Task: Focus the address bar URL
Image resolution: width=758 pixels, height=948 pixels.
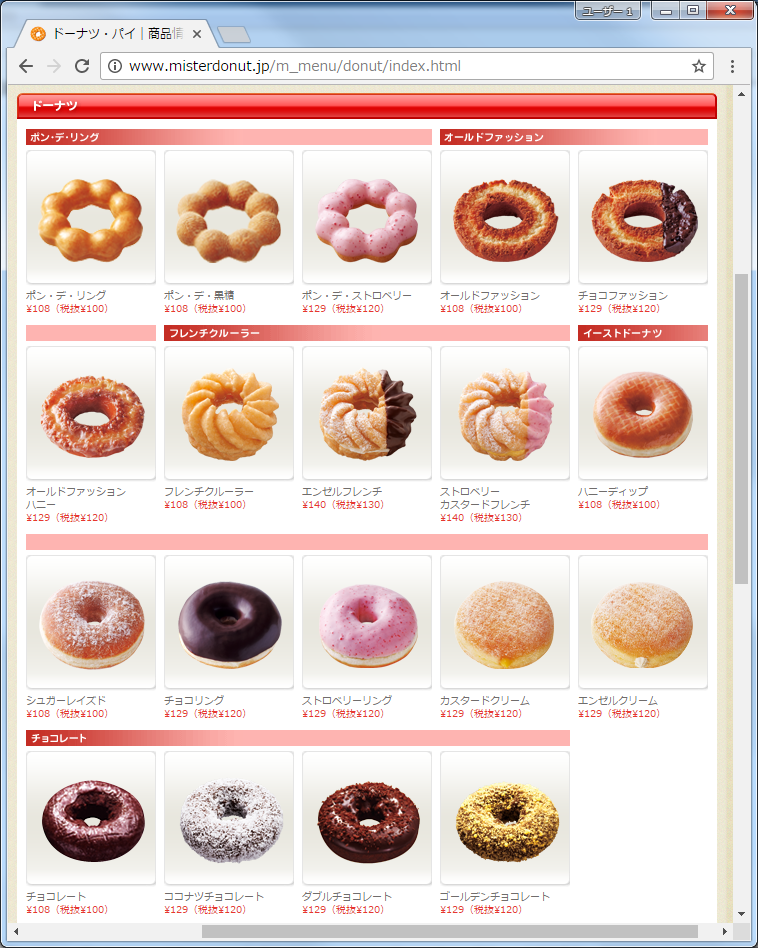Action: 400,66
